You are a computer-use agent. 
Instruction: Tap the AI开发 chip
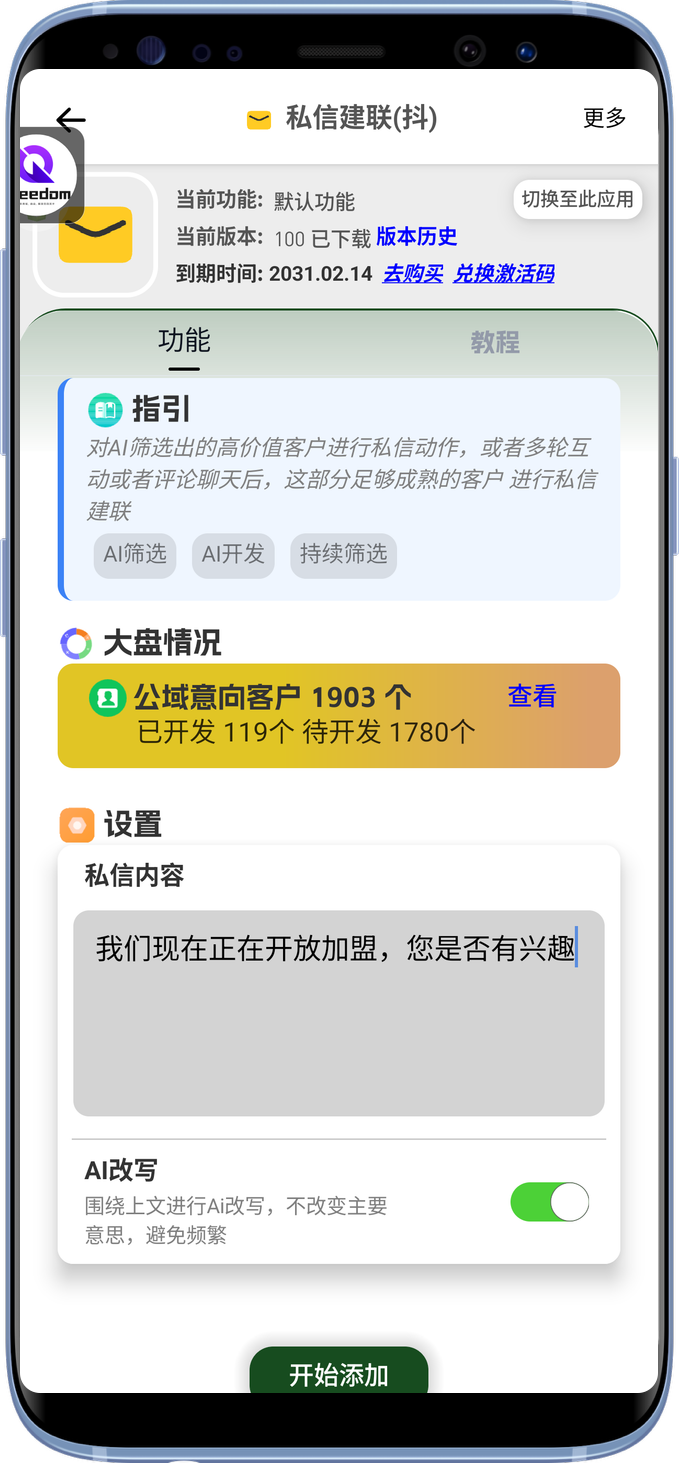(233, 555)
